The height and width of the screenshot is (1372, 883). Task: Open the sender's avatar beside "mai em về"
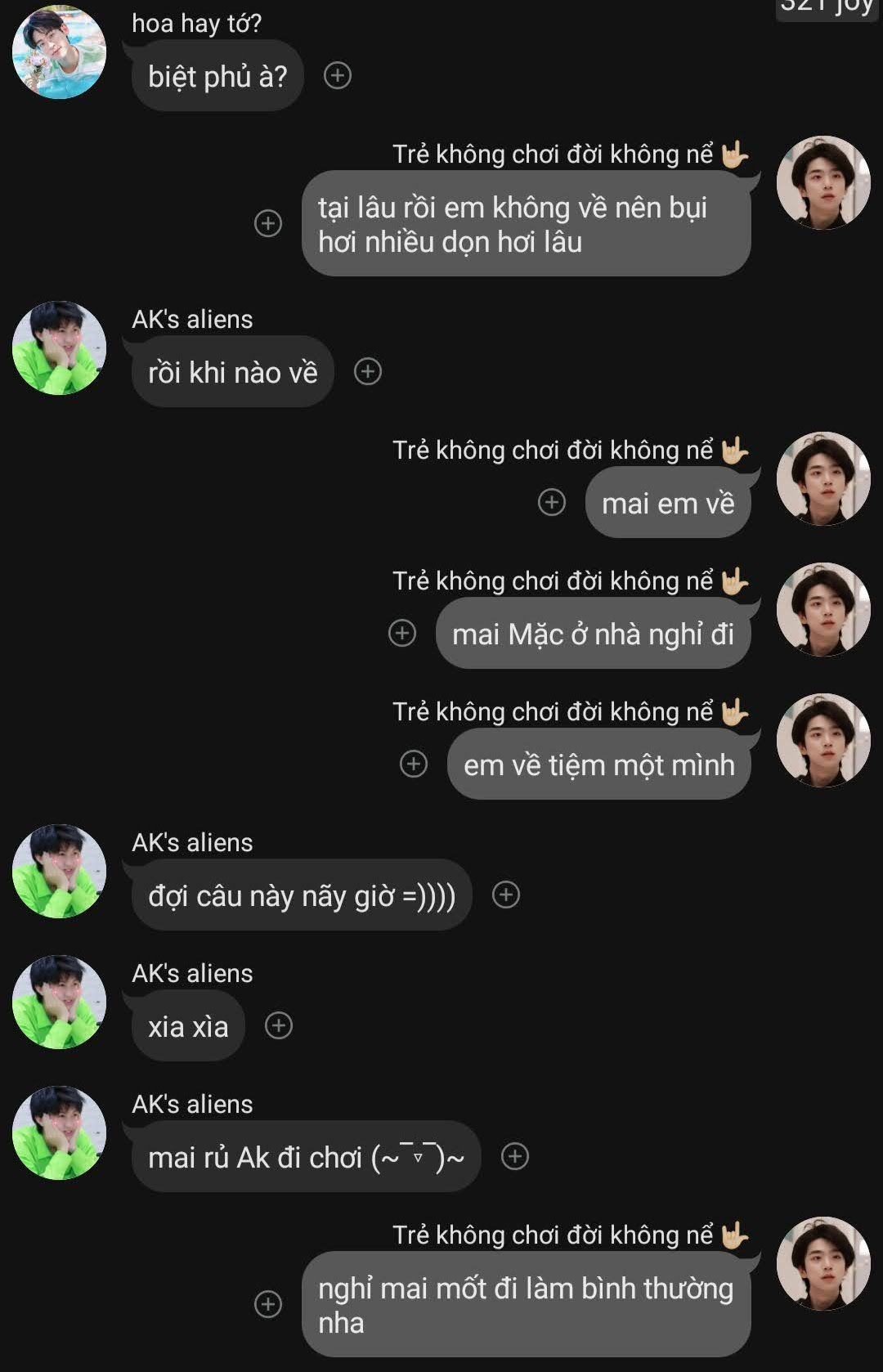[x=823, y=479]
